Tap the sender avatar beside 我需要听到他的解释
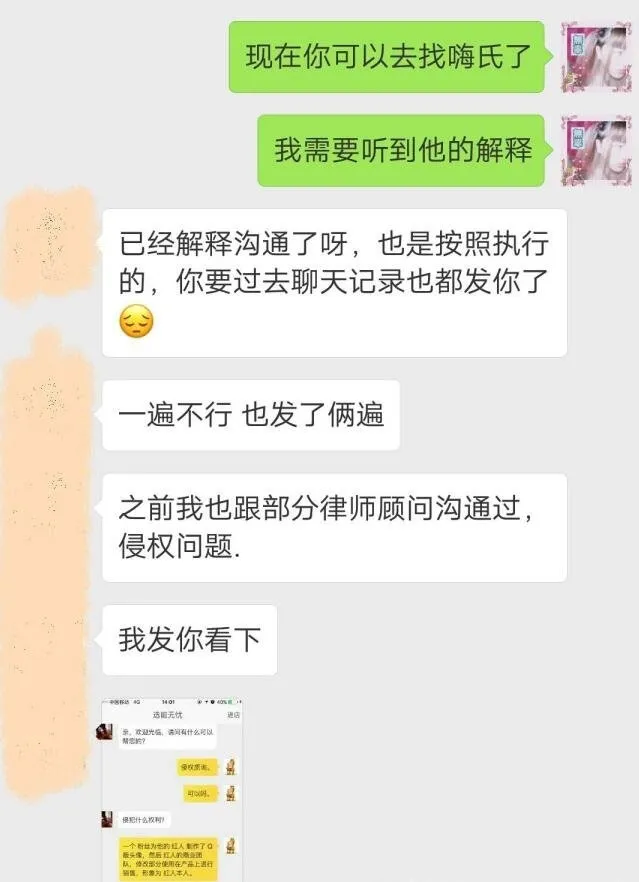This screenshot has height=882, width=639. [x=595, y=150]
